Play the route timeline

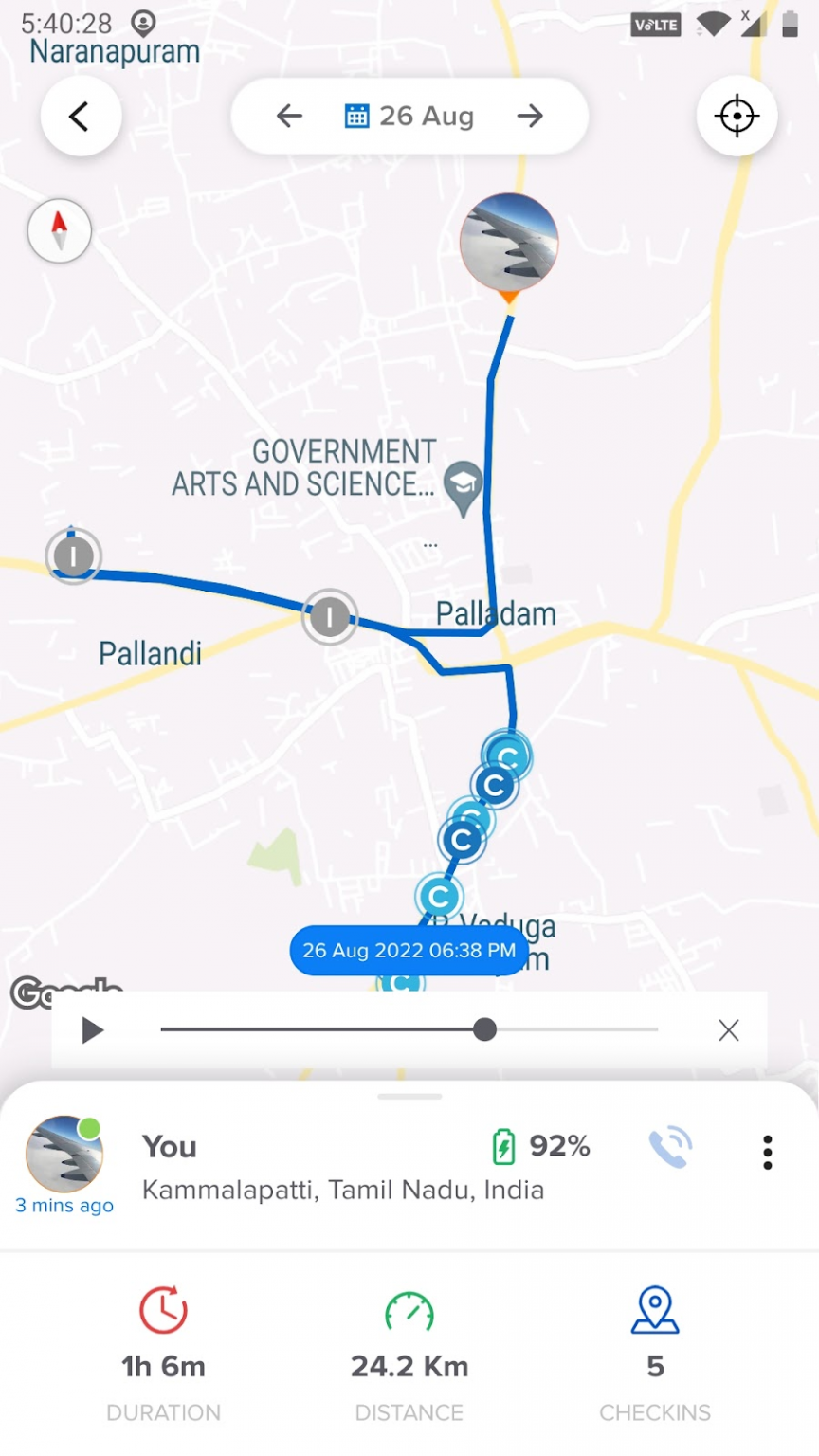tap(92, 1029)
